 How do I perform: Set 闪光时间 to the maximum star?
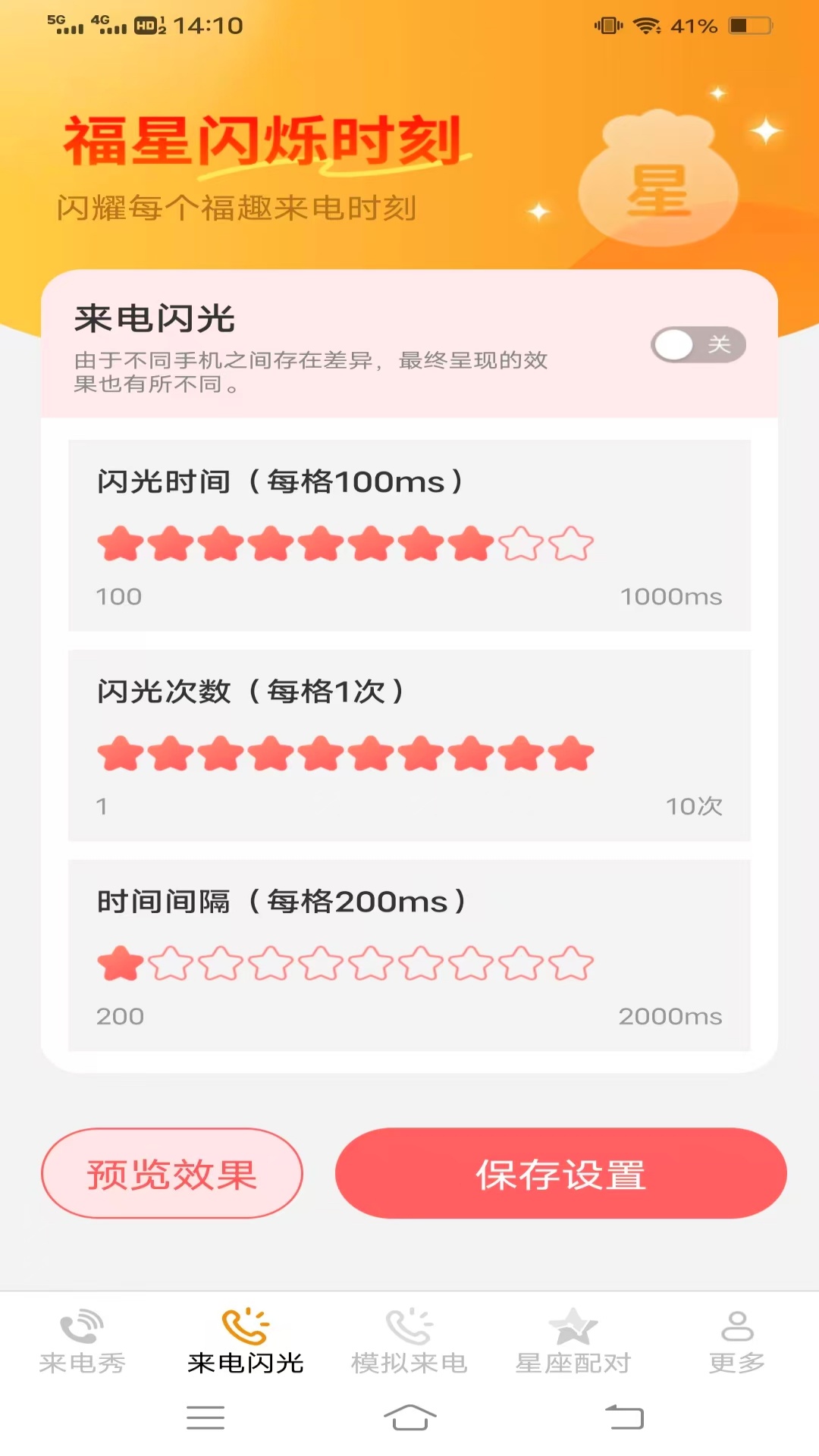tap(571, 543)
